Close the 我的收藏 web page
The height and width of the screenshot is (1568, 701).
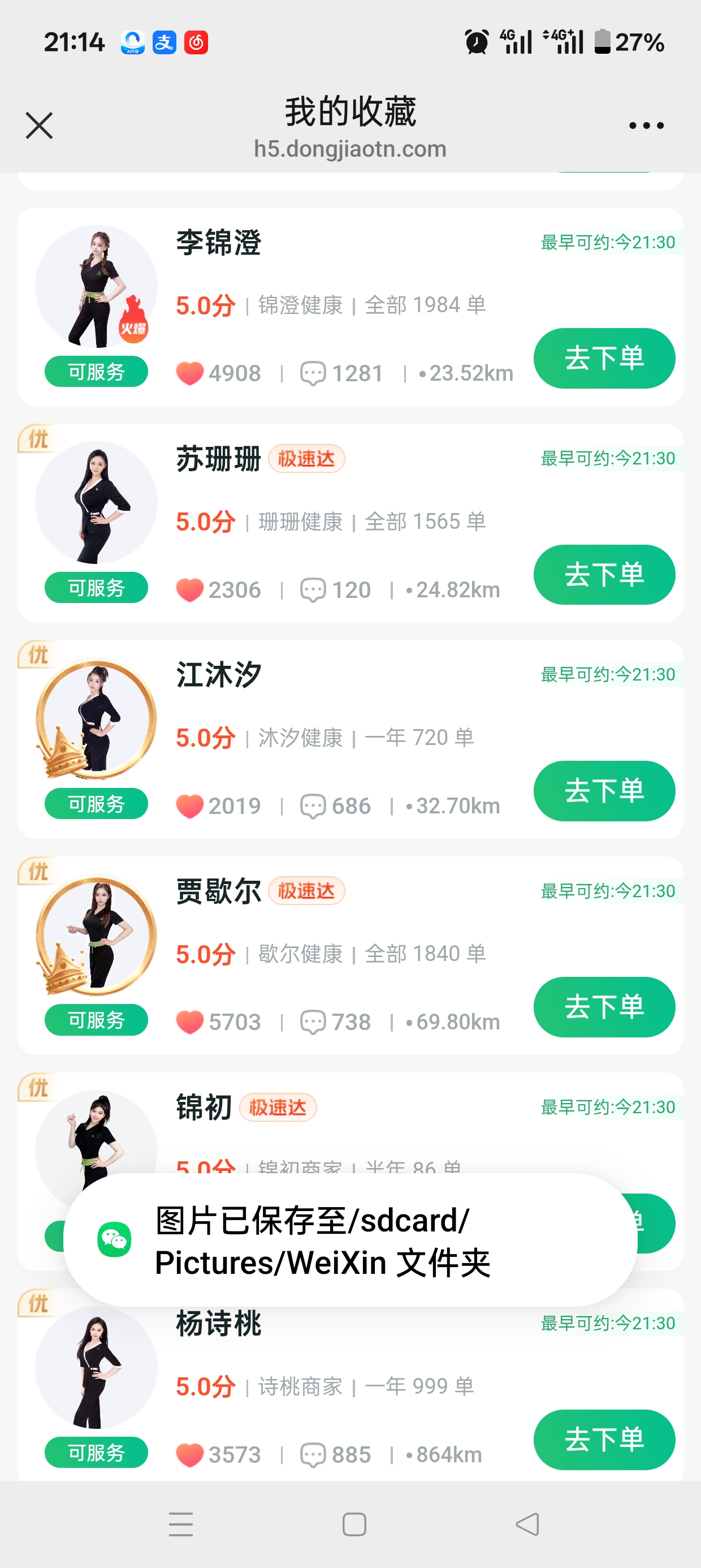[39, 126]
